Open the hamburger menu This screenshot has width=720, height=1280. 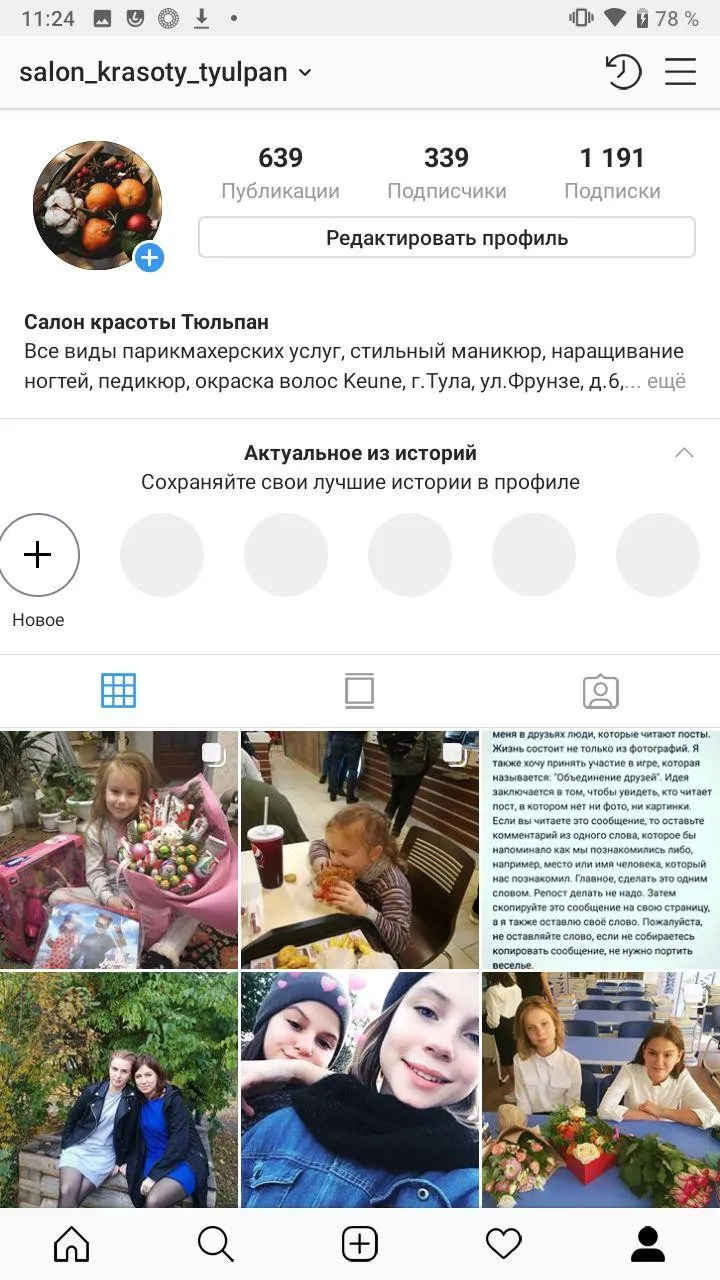(x=680, y=72)
